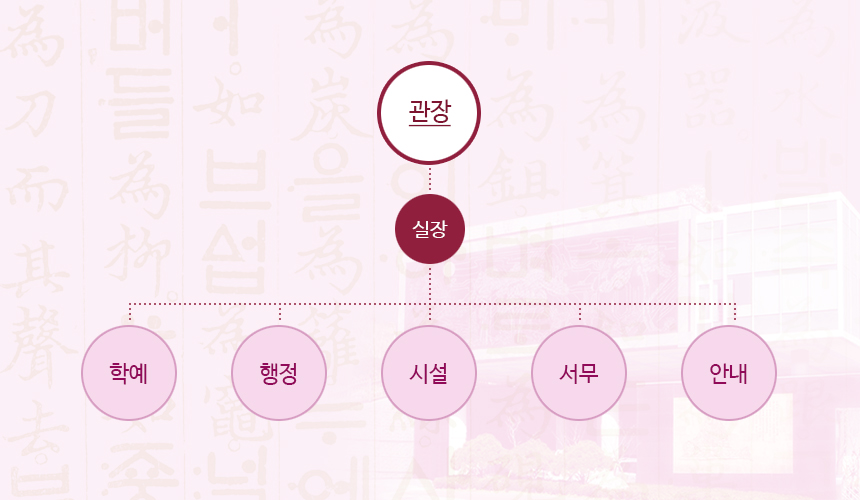Viewport: 860px width, 500px height.
Task: Select the 서무 department
Action: point(579,374)
